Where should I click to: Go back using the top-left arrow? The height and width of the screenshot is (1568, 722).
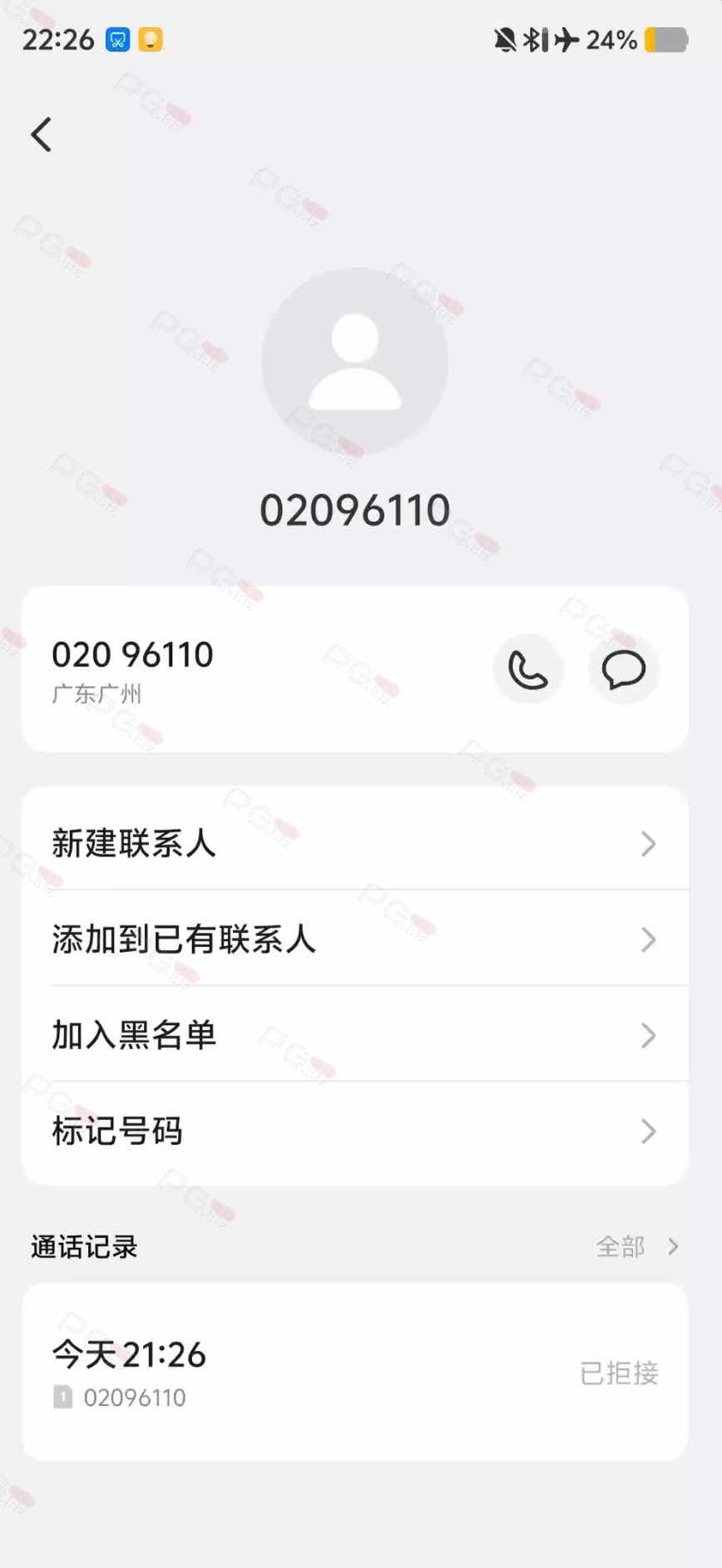pos(42,135)
